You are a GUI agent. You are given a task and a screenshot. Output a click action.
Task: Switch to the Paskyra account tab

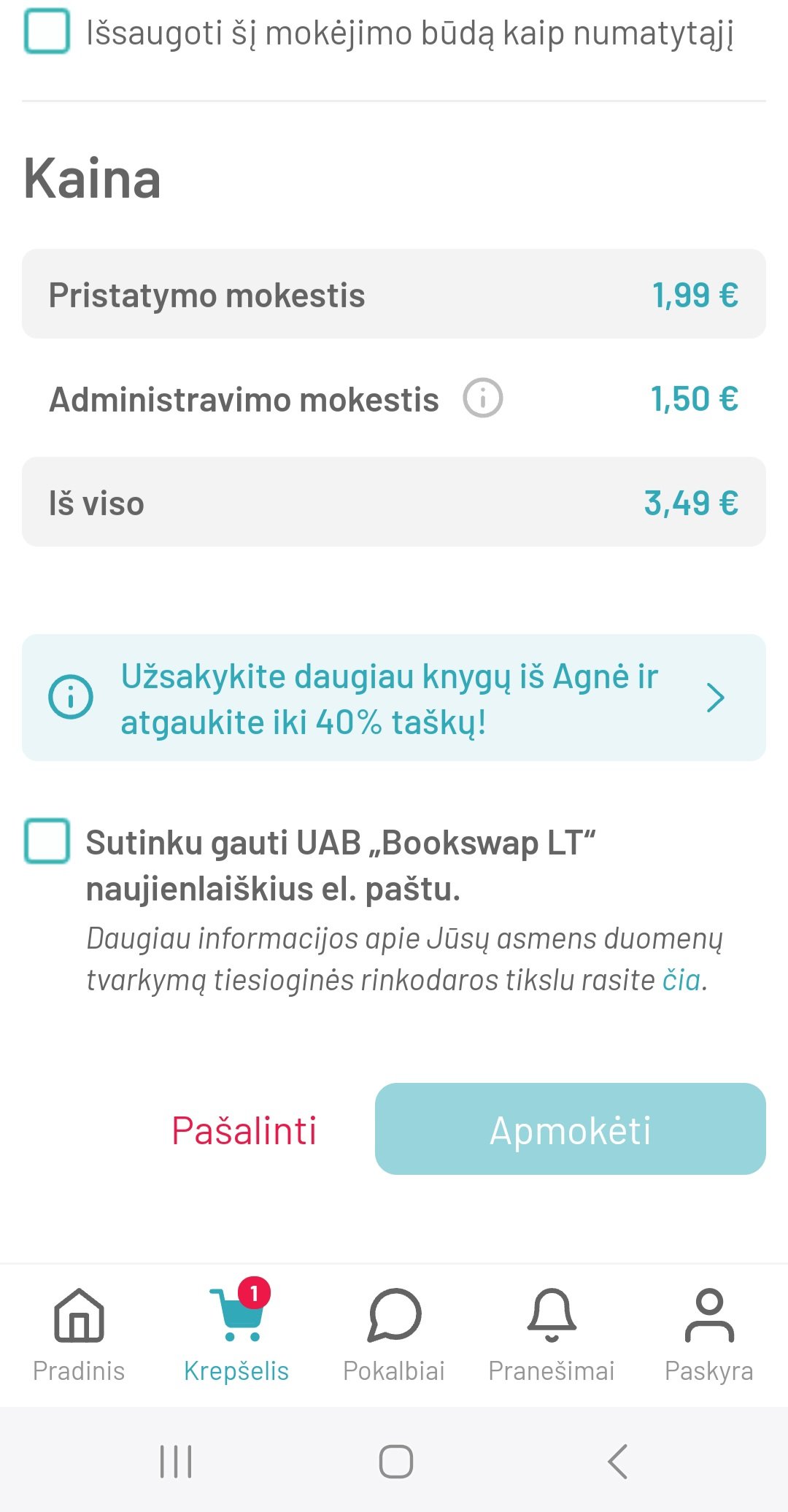coord(709,1335)
